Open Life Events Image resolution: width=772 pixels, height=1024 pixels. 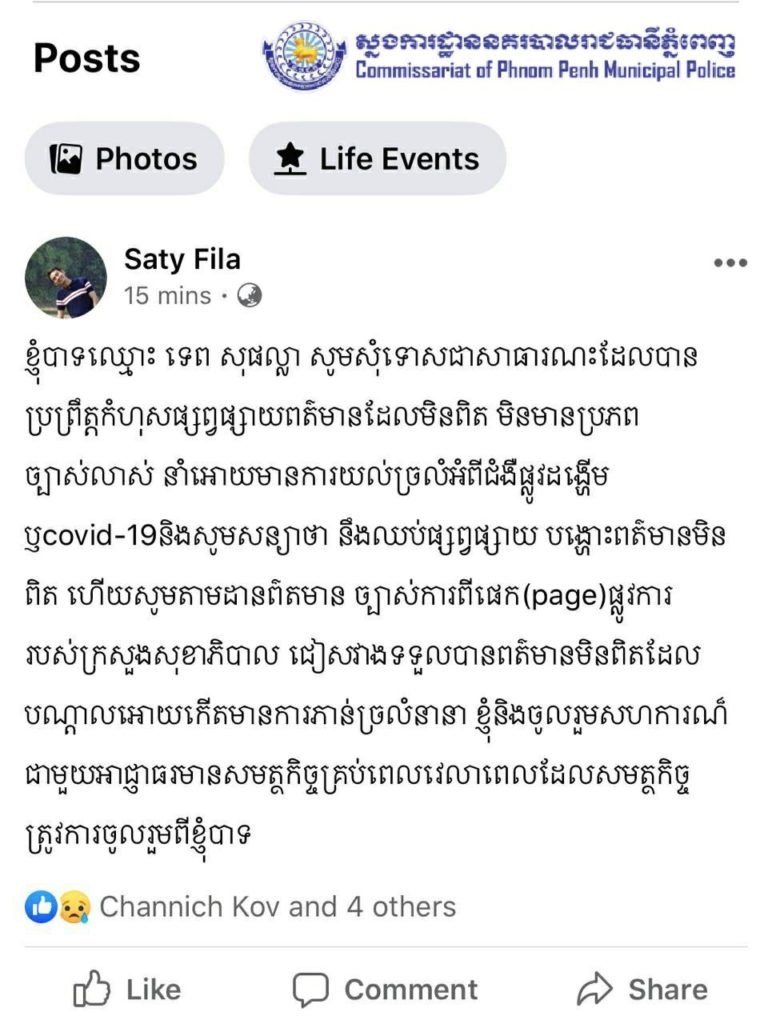pyautogui.click(x=377, y=159)
